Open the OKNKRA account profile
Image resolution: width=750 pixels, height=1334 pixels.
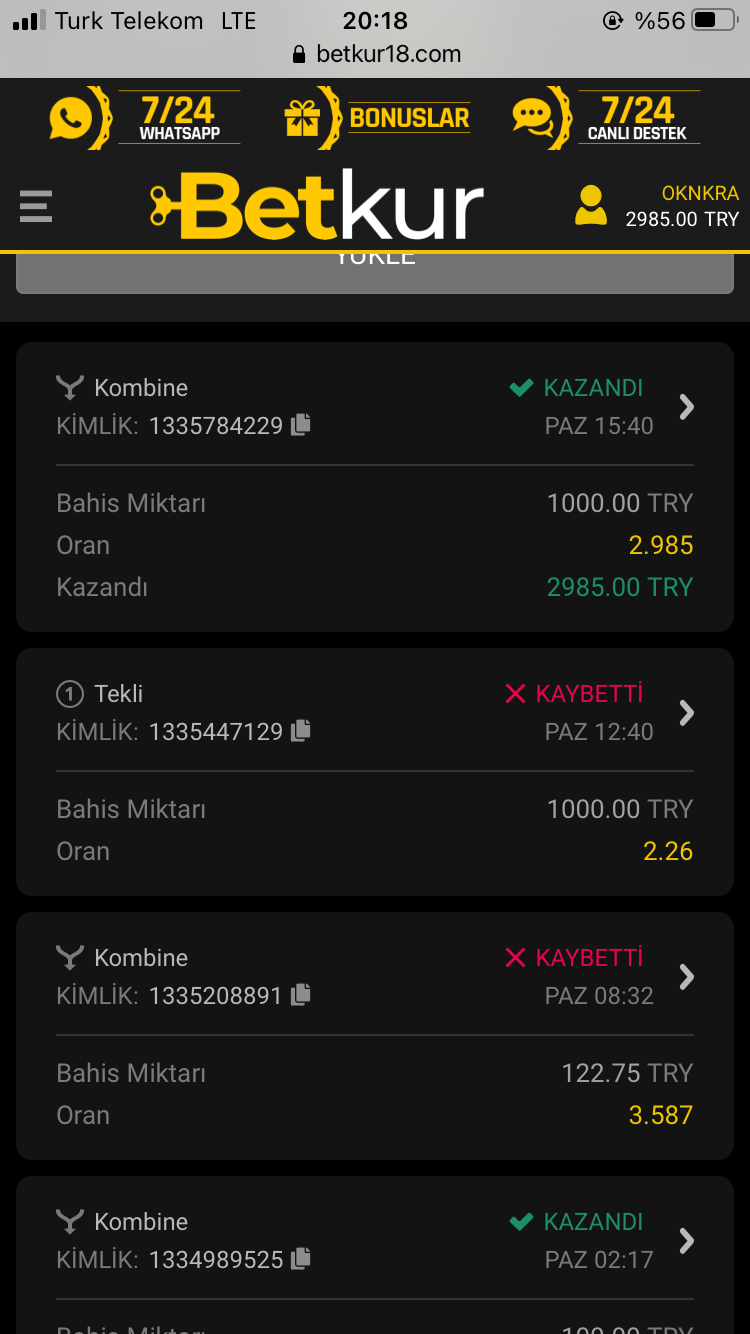(x=657, y=205)
